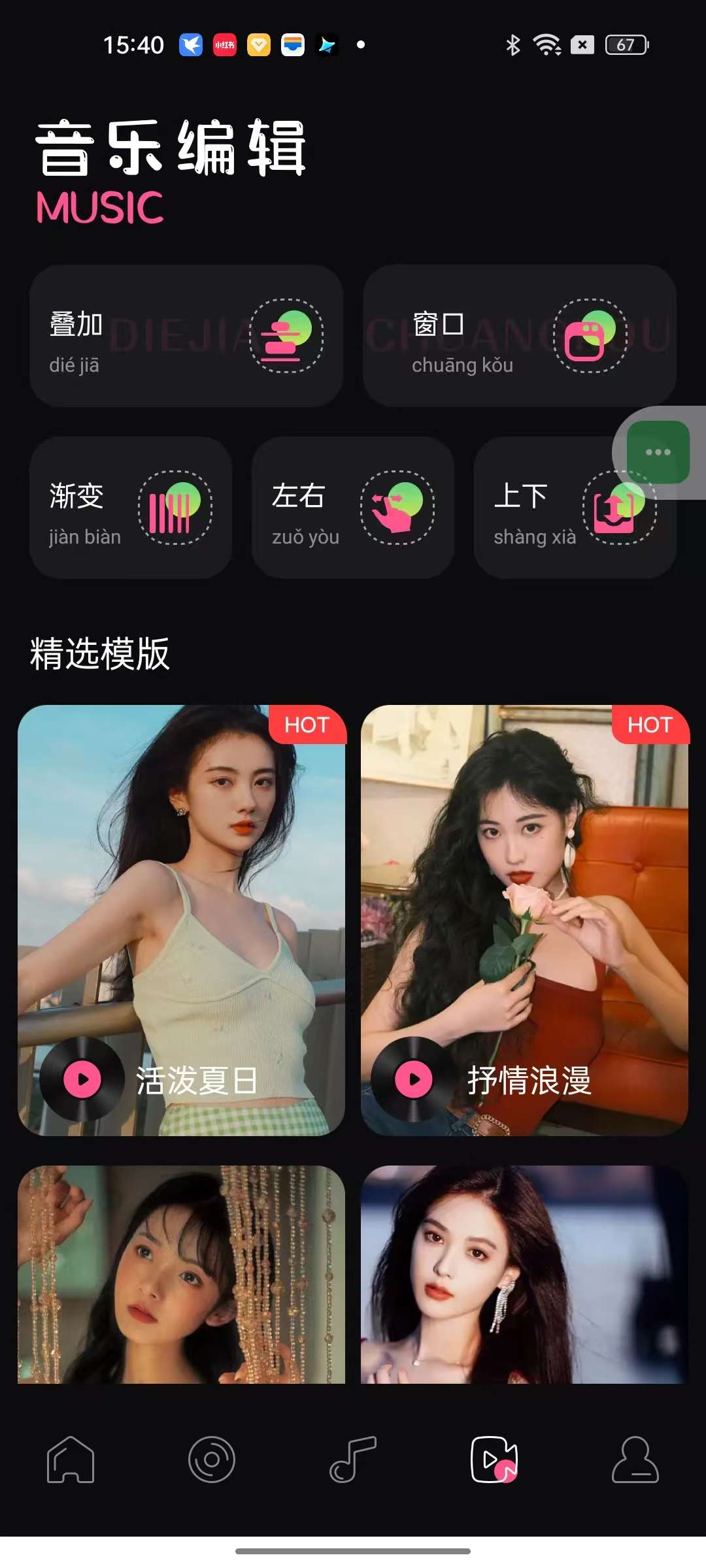Play the 活泼夏日 template preview
This screenshot has width=706, height=1568.
pyautogui.click(x=82, y=1079)
